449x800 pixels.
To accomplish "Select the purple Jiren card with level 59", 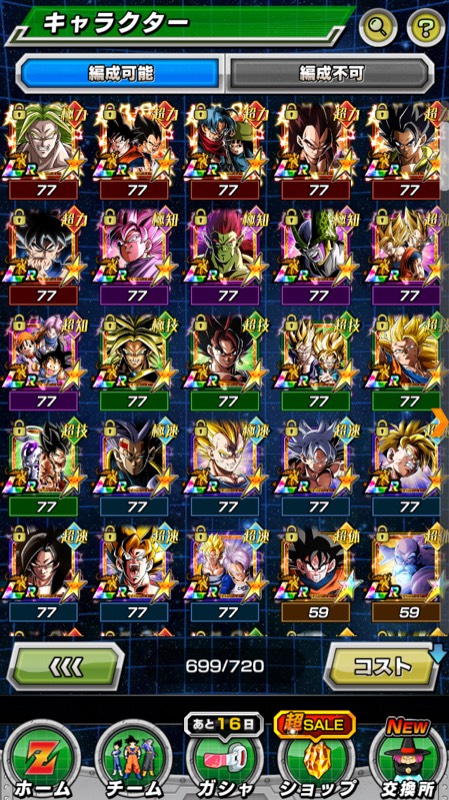I will [407, 573].
